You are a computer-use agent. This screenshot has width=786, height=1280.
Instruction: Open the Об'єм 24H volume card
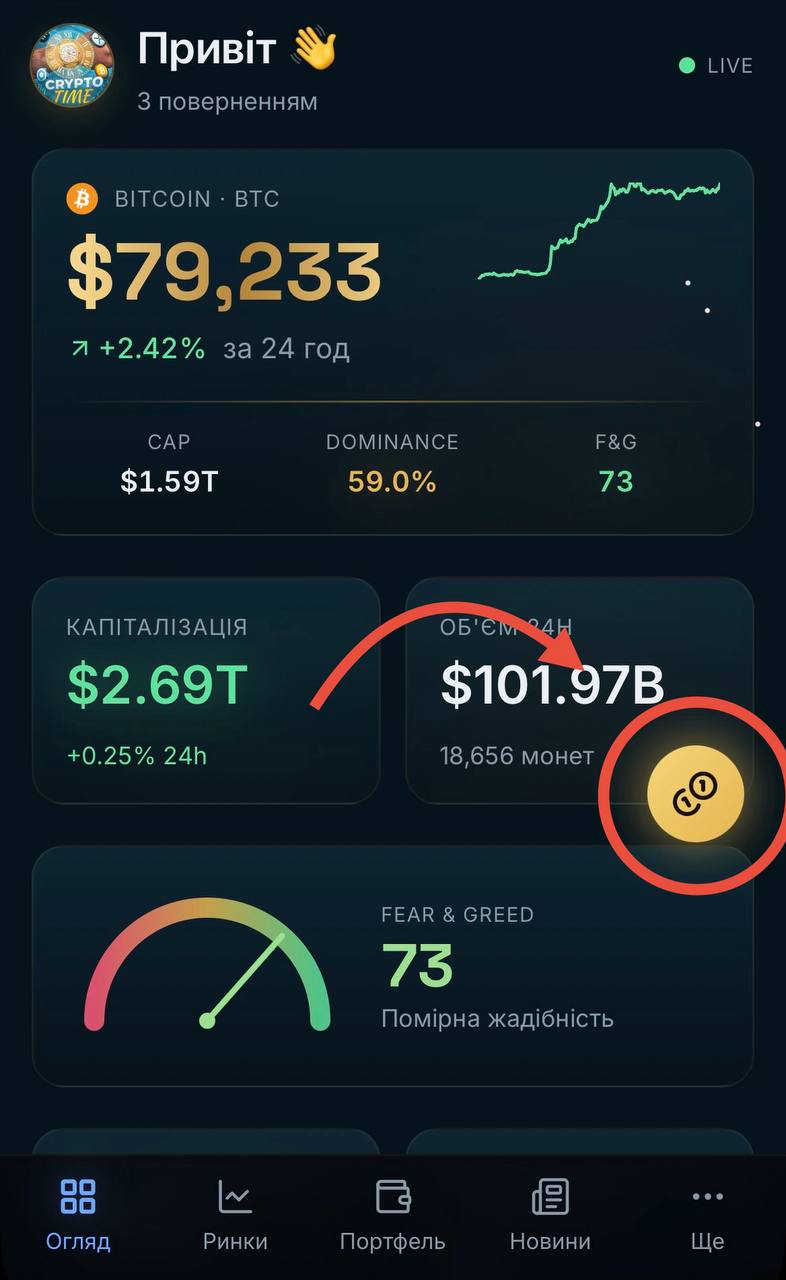coord(579,690)
